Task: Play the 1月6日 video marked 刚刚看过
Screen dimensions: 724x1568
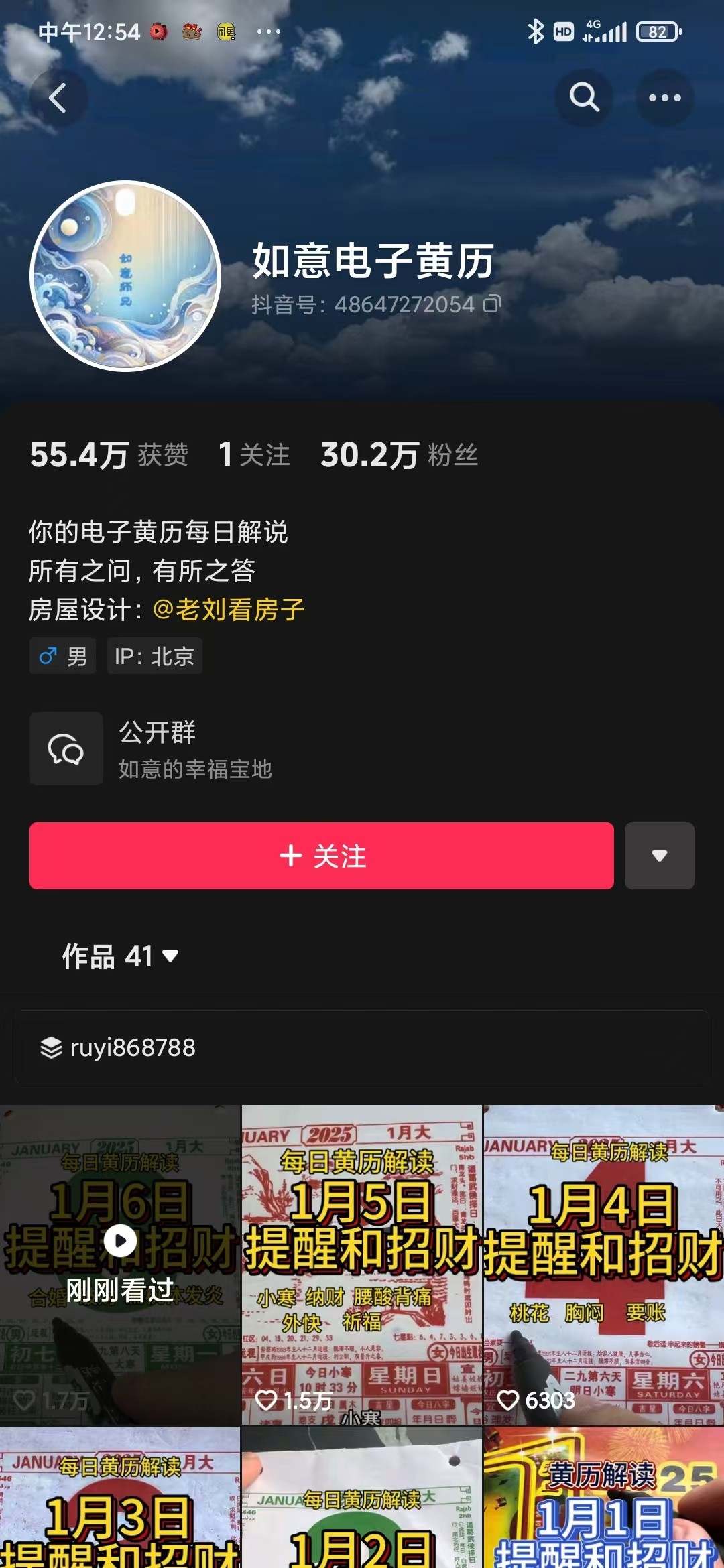Action: tap(120, 1241)
